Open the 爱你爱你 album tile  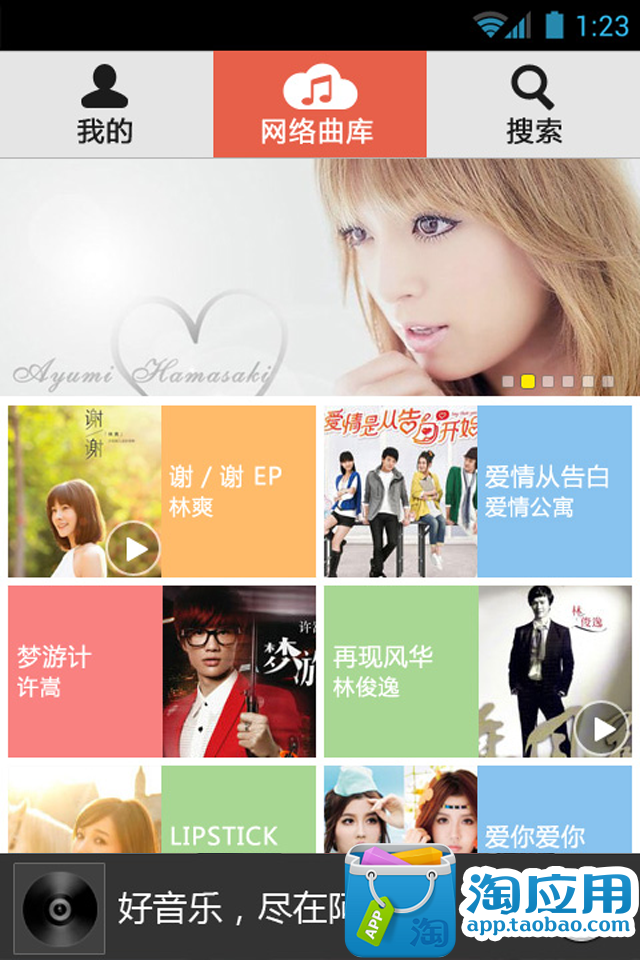478,810
